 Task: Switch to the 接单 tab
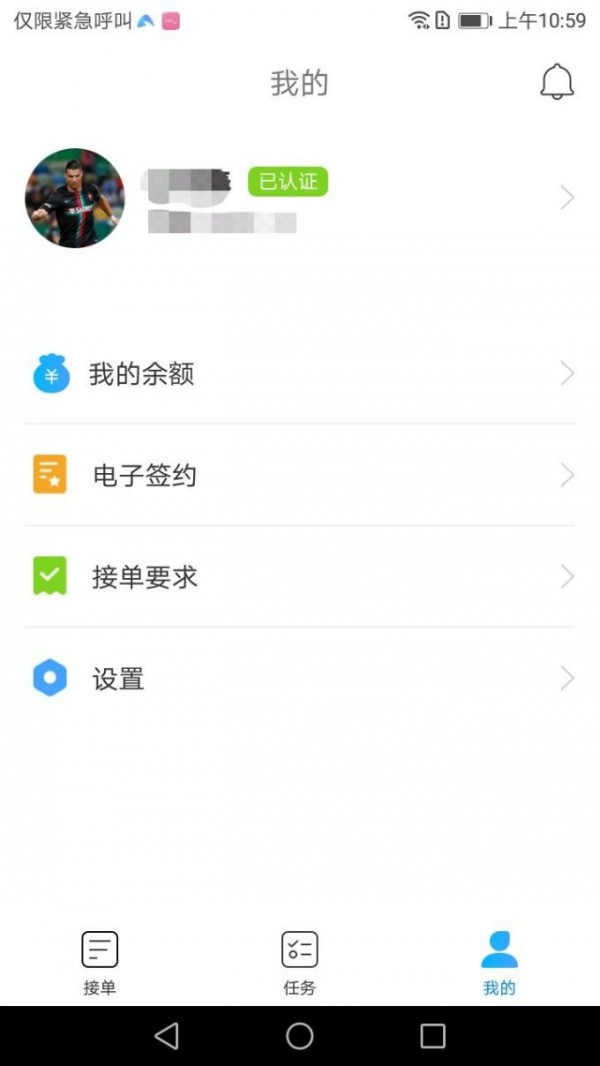(100, 962)
